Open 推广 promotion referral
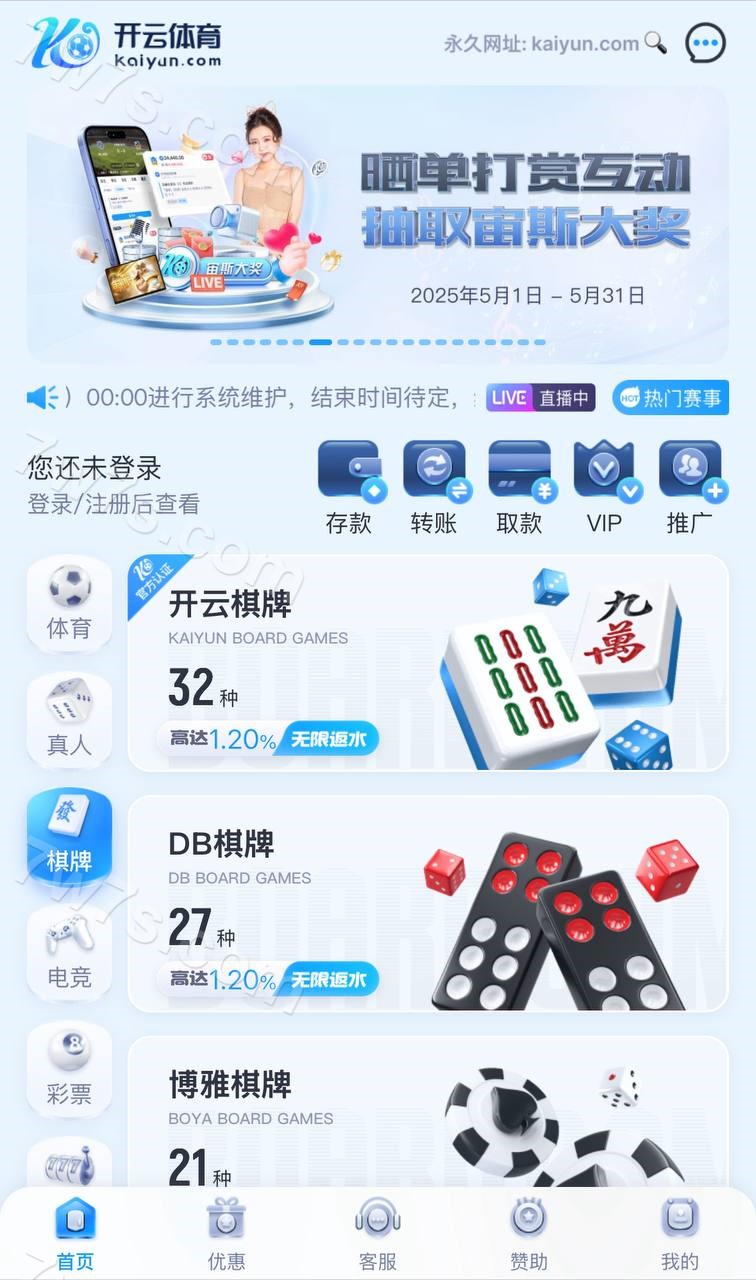756x1280 pixels. pyautogui.click(x=689, y=485)
